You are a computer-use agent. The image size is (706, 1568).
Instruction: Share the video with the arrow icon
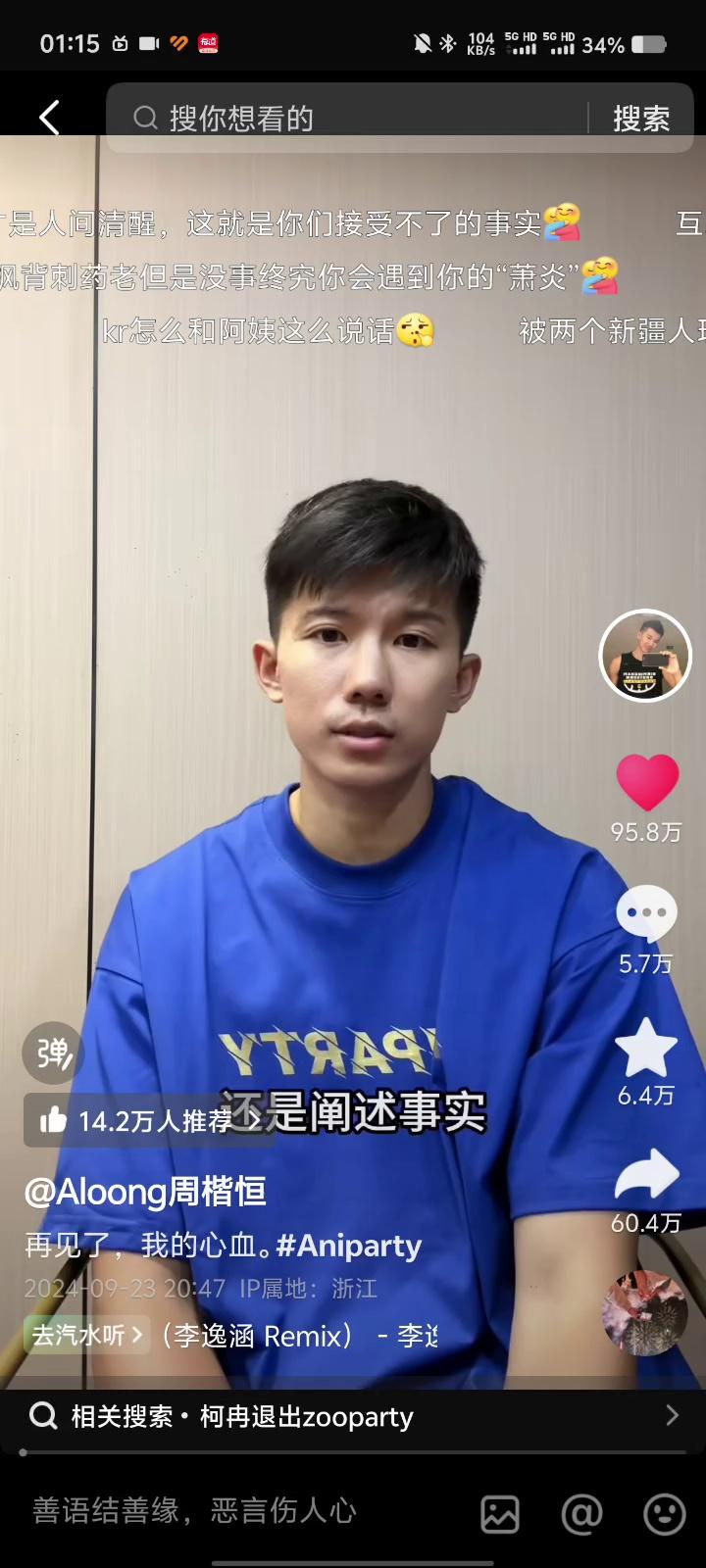[646, 1176]
